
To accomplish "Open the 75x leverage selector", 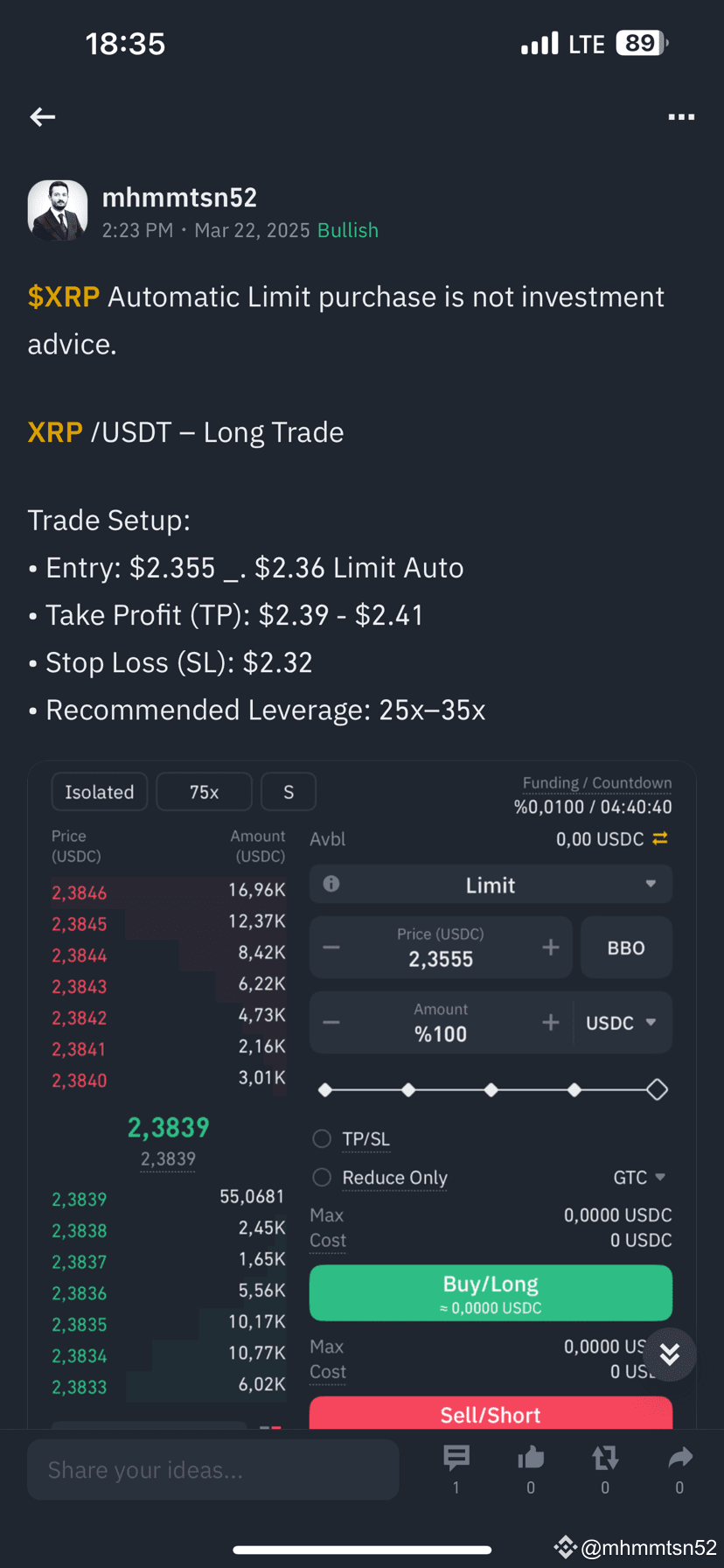I will click(204, 791).
